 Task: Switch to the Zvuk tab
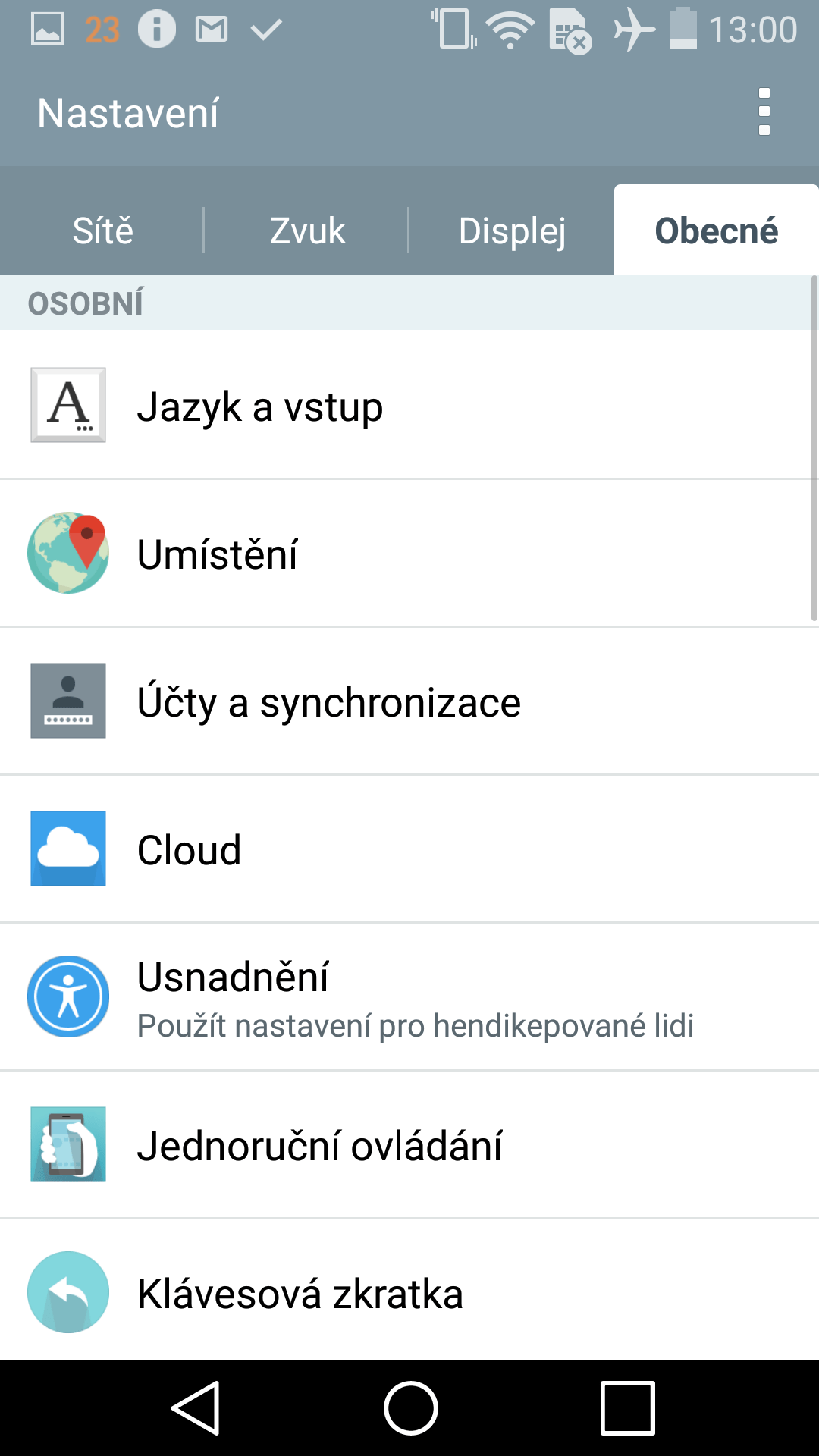(307, 231)
